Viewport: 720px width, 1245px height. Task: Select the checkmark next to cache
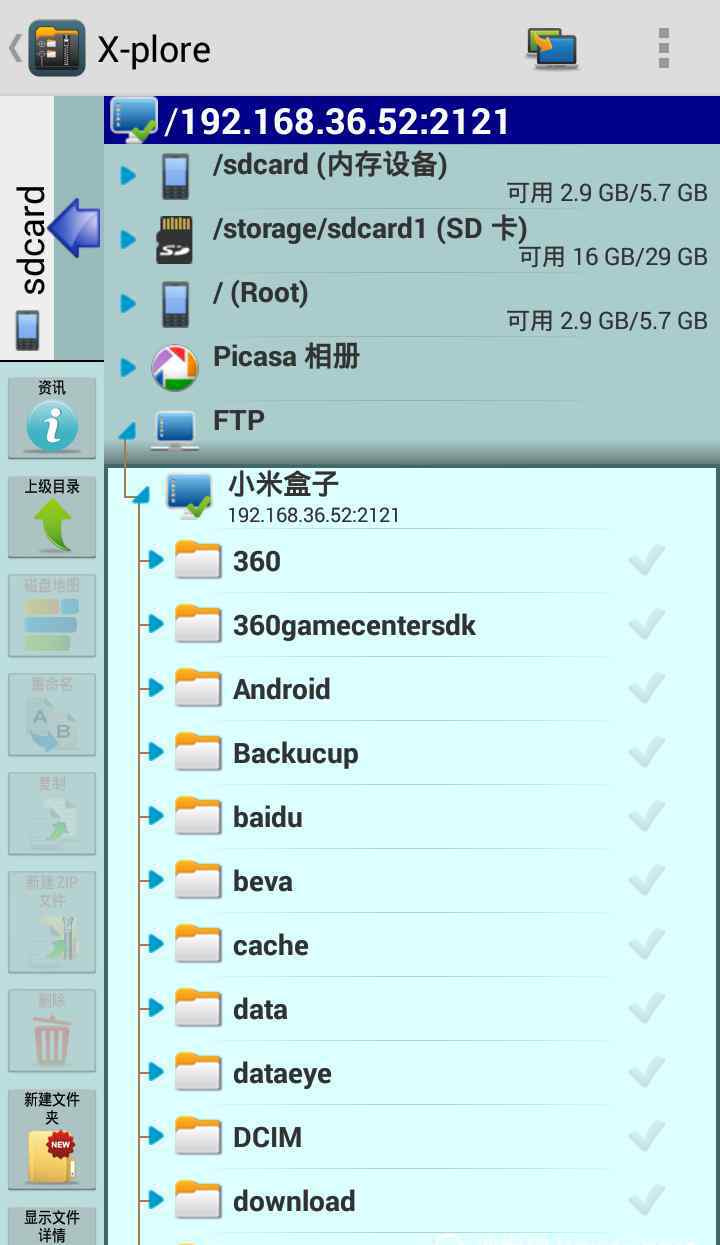647,945
